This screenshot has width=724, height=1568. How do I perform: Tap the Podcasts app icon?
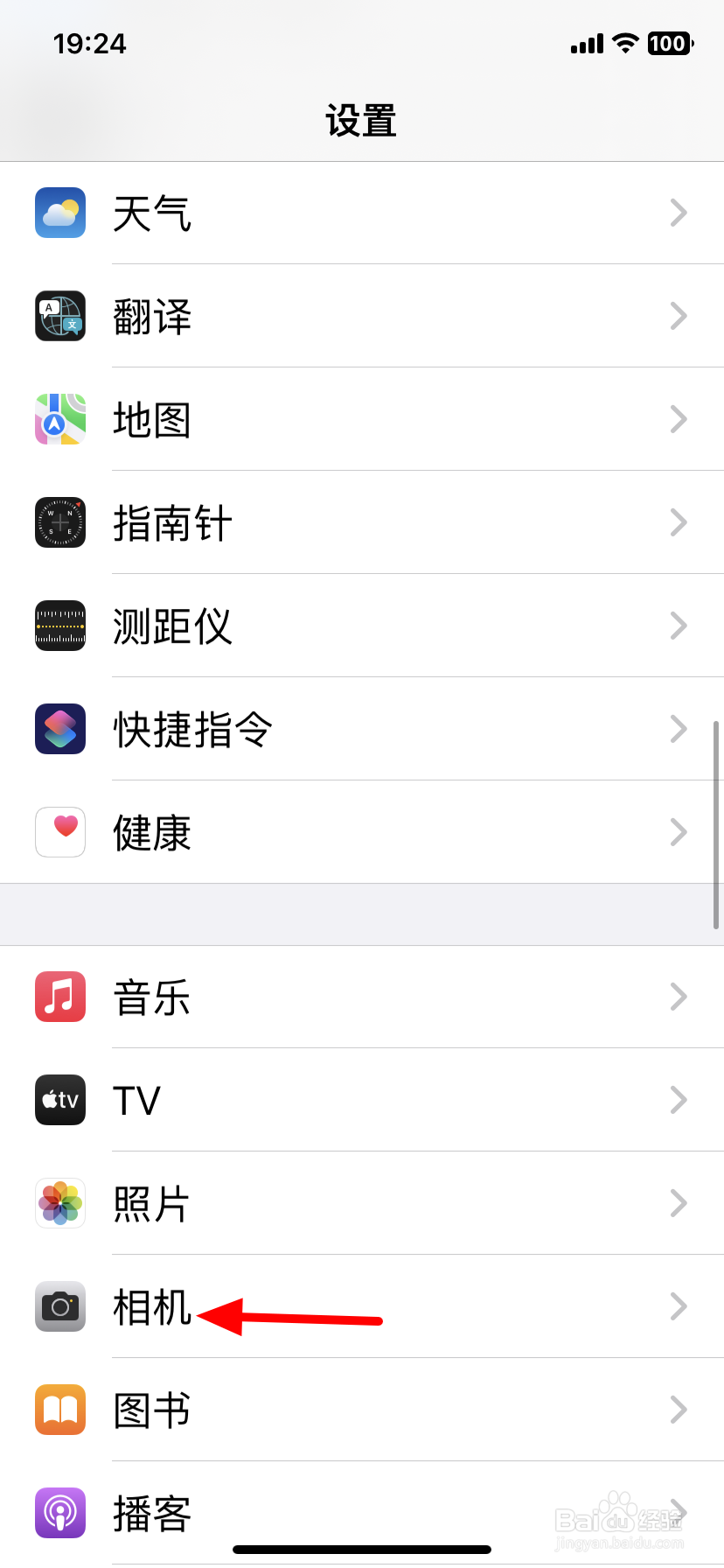pyautogui.click(x=59, y=1513)
